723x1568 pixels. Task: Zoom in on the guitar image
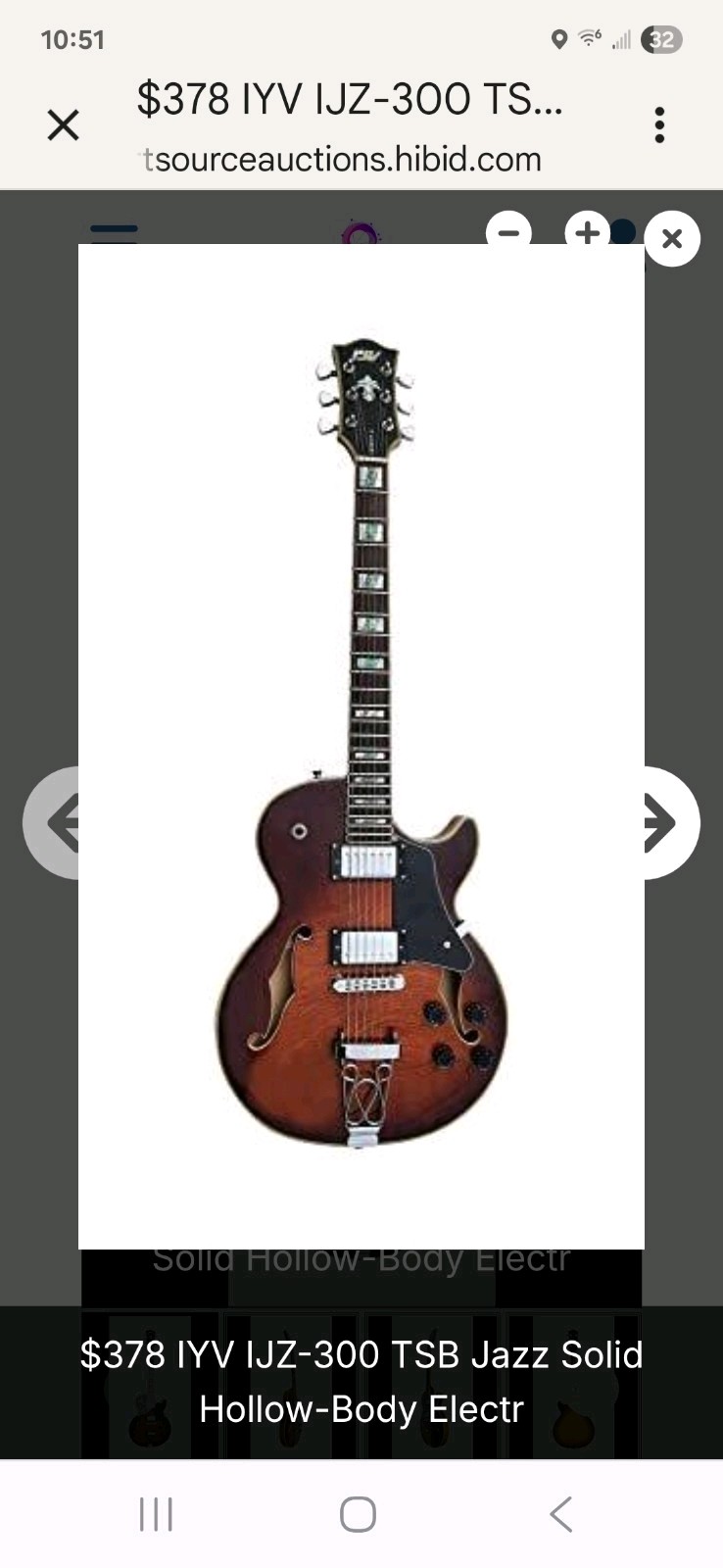pos(587,231)
